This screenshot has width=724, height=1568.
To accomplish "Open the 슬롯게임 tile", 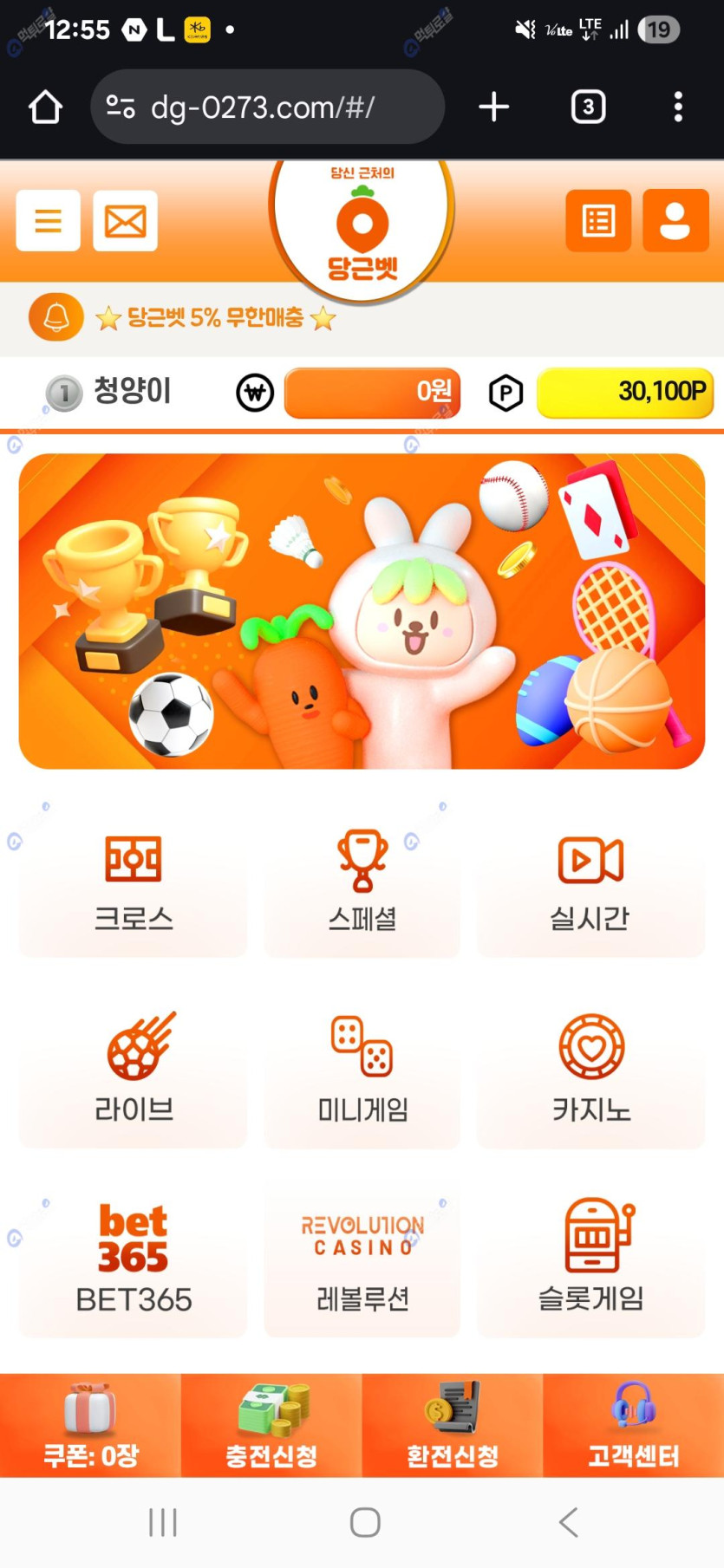I will point(590,1261).
